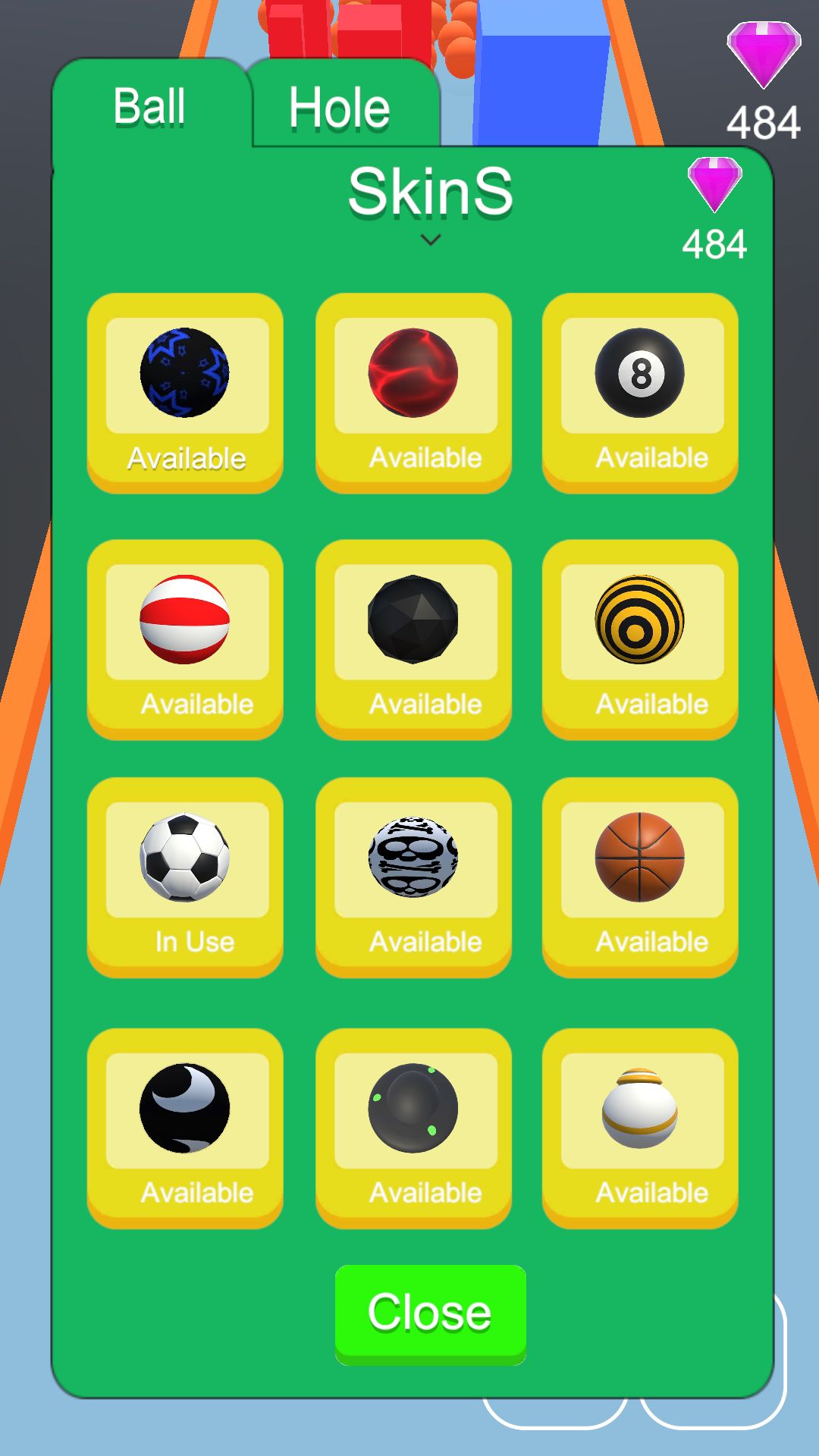The width and height of the screenshot is (819, 1456).
Task: Select the Ball tab
Action: pyautogui.click(x=149, y=105)
